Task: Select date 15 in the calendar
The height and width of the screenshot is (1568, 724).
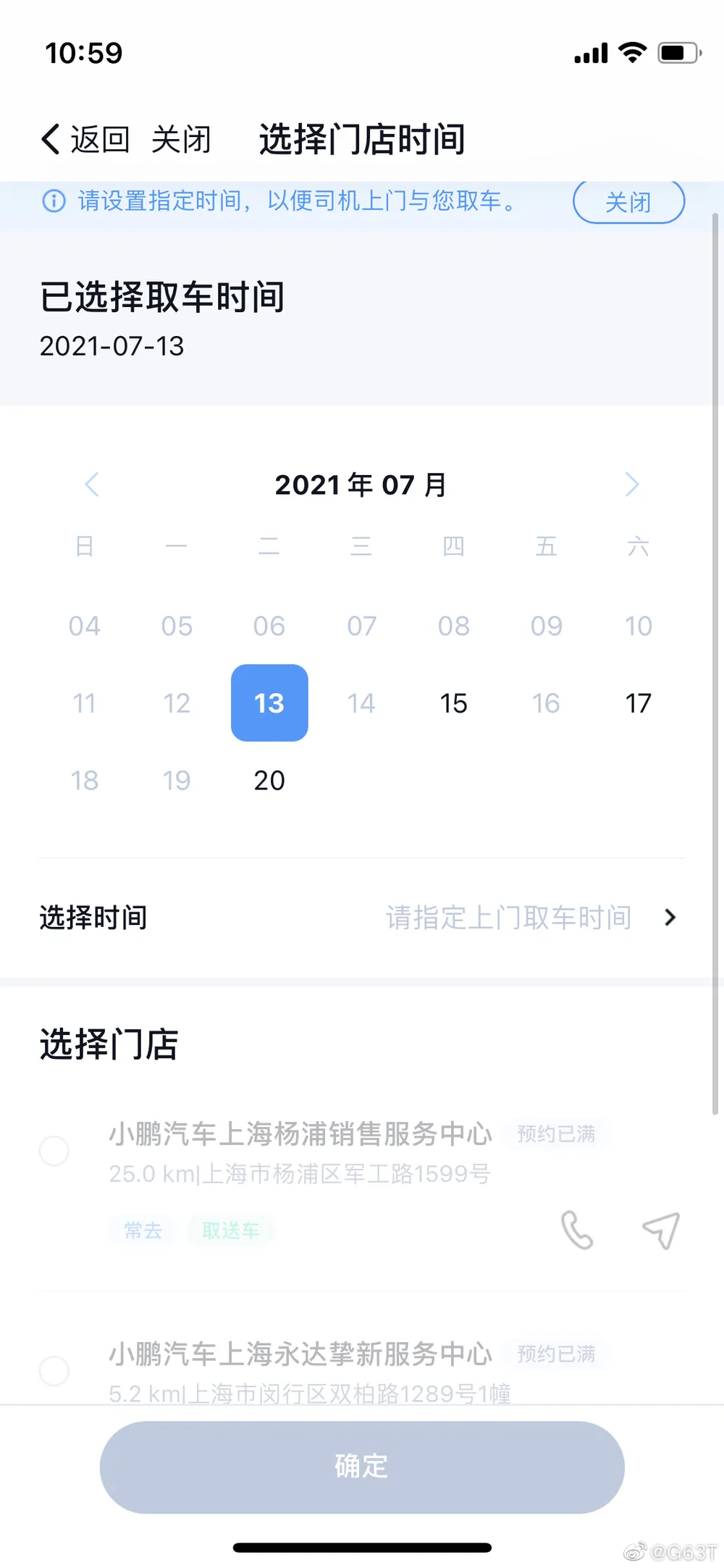Action: tap(454, 703)
